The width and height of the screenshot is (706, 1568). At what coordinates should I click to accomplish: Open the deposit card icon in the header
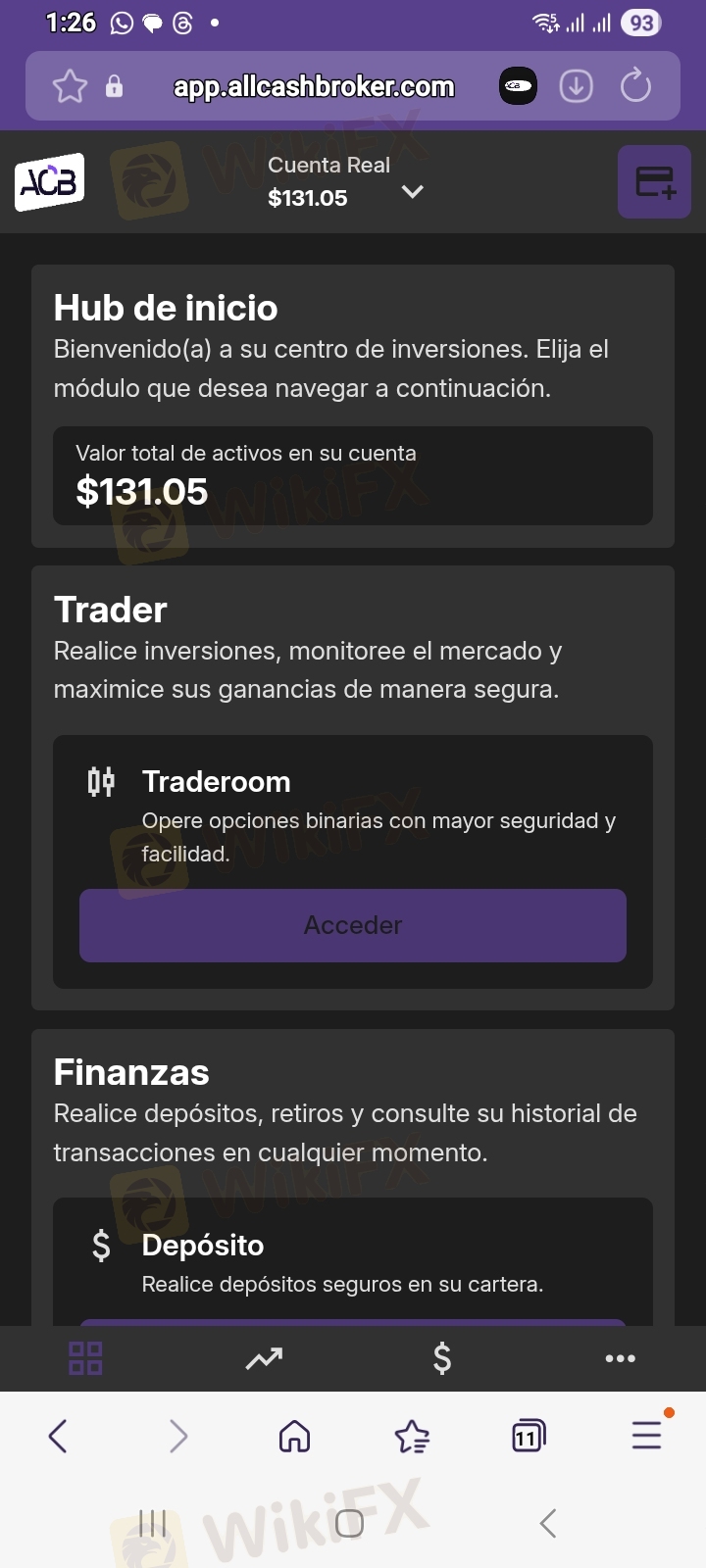tap(655, 182)
